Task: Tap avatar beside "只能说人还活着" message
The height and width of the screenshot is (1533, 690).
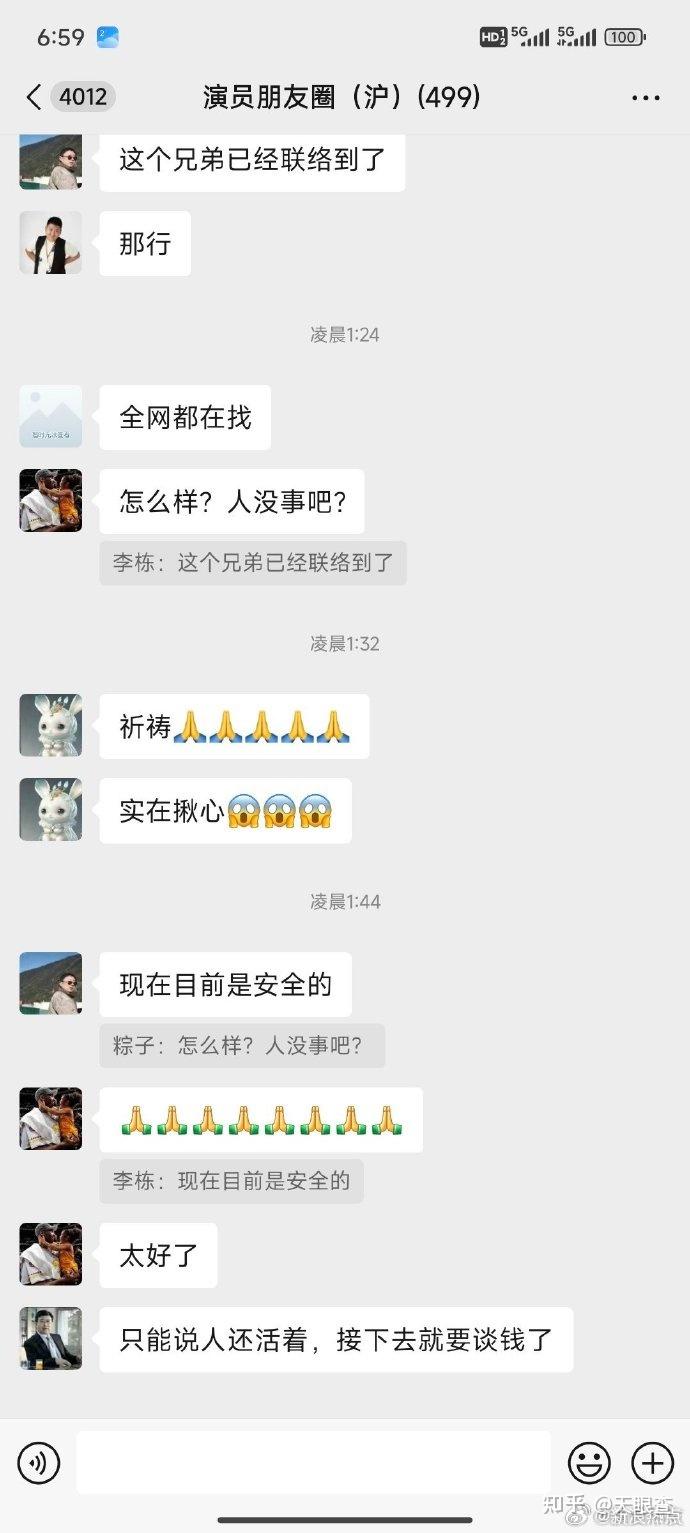Action: [x=51, y=1338]
